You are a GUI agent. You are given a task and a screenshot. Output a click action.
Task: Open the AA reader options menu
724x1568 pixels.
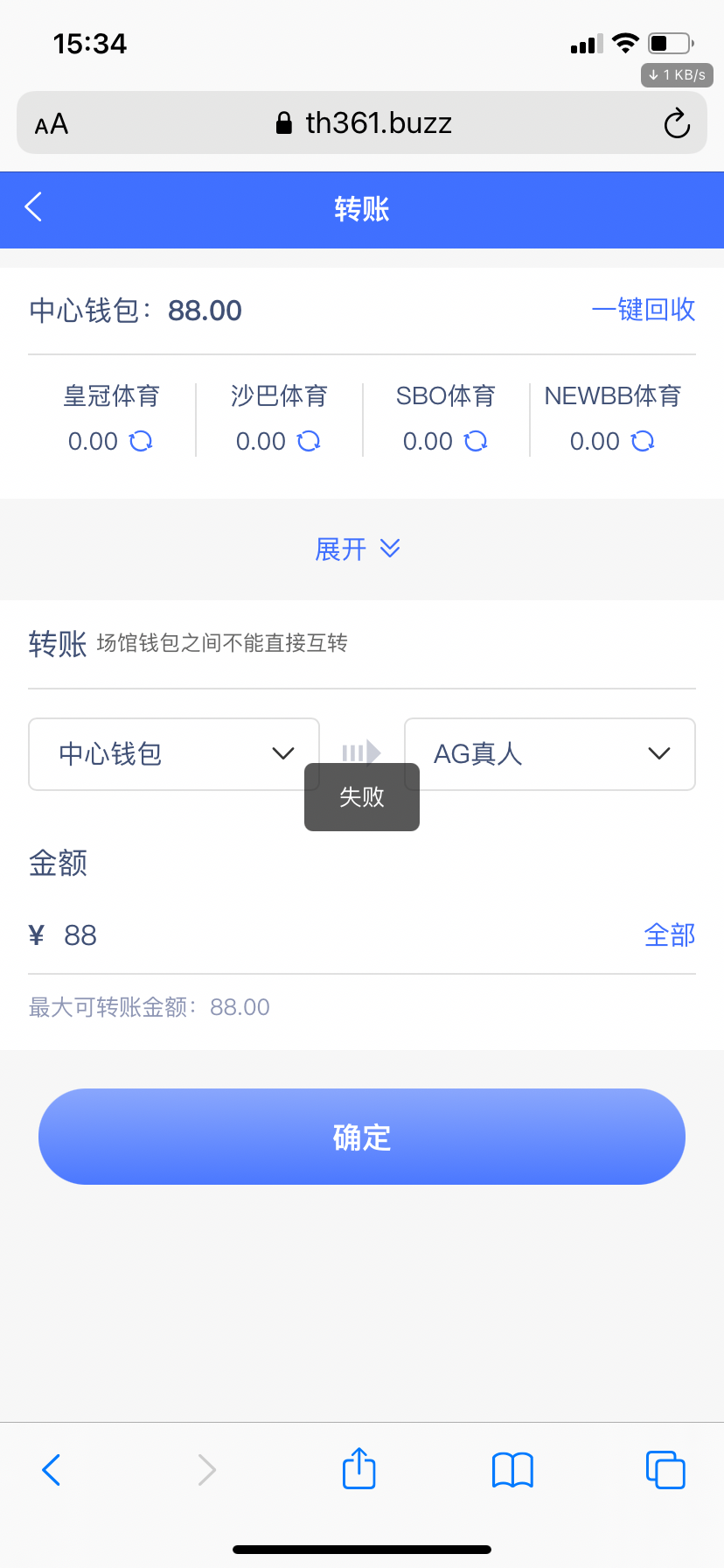point(52,124)
